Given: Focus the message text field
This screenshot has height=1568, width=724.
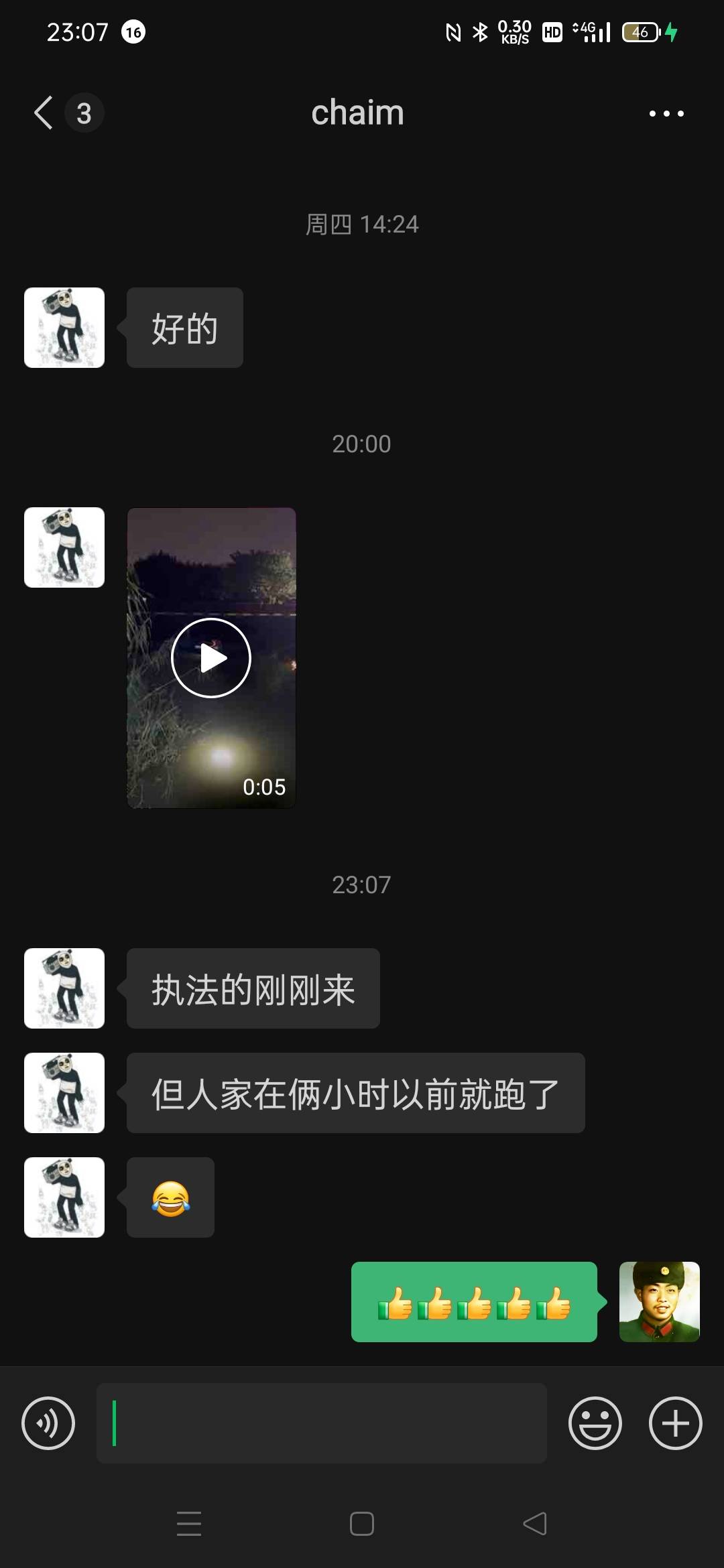Looking at the screenshot, I should 322,1423.
